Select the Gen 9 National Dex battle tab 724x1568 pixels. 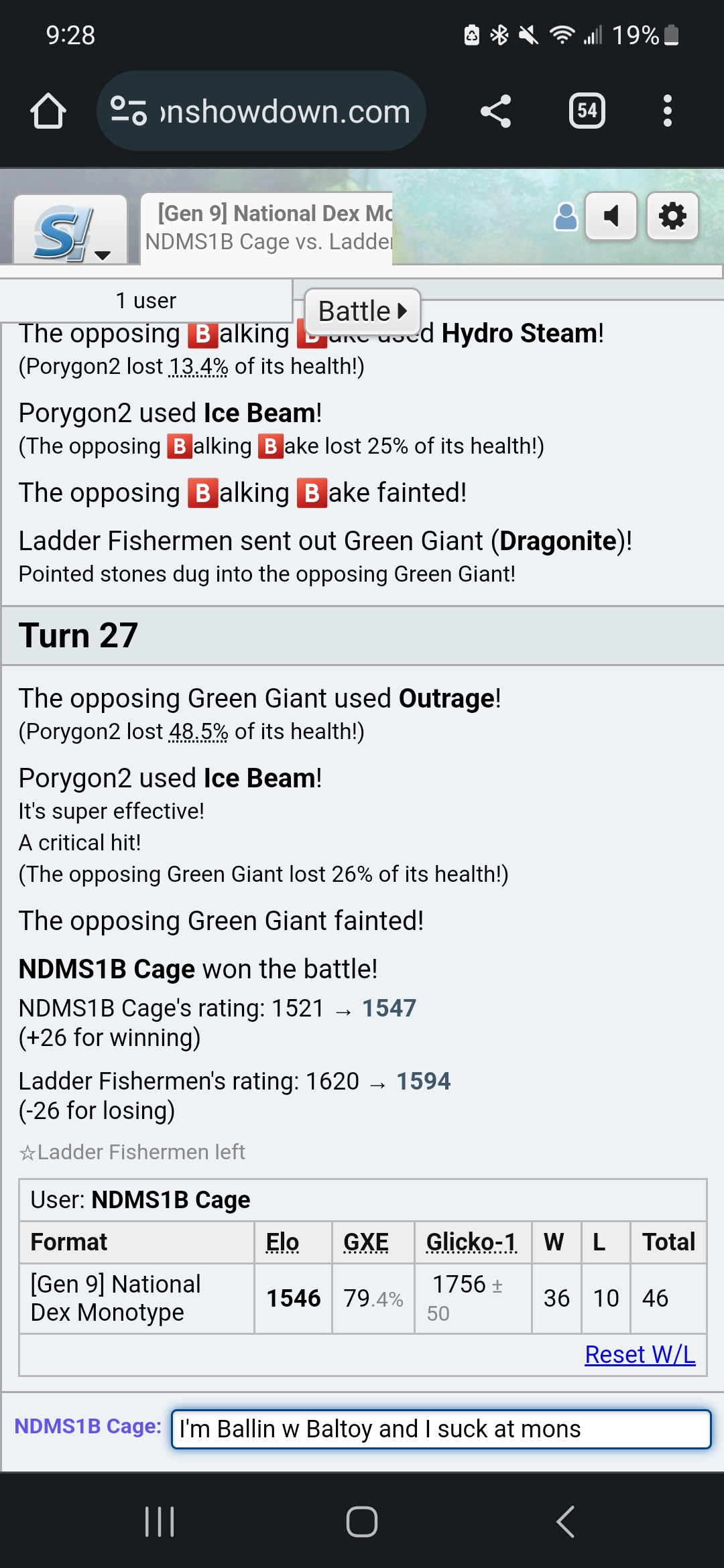tap(268, 228)
